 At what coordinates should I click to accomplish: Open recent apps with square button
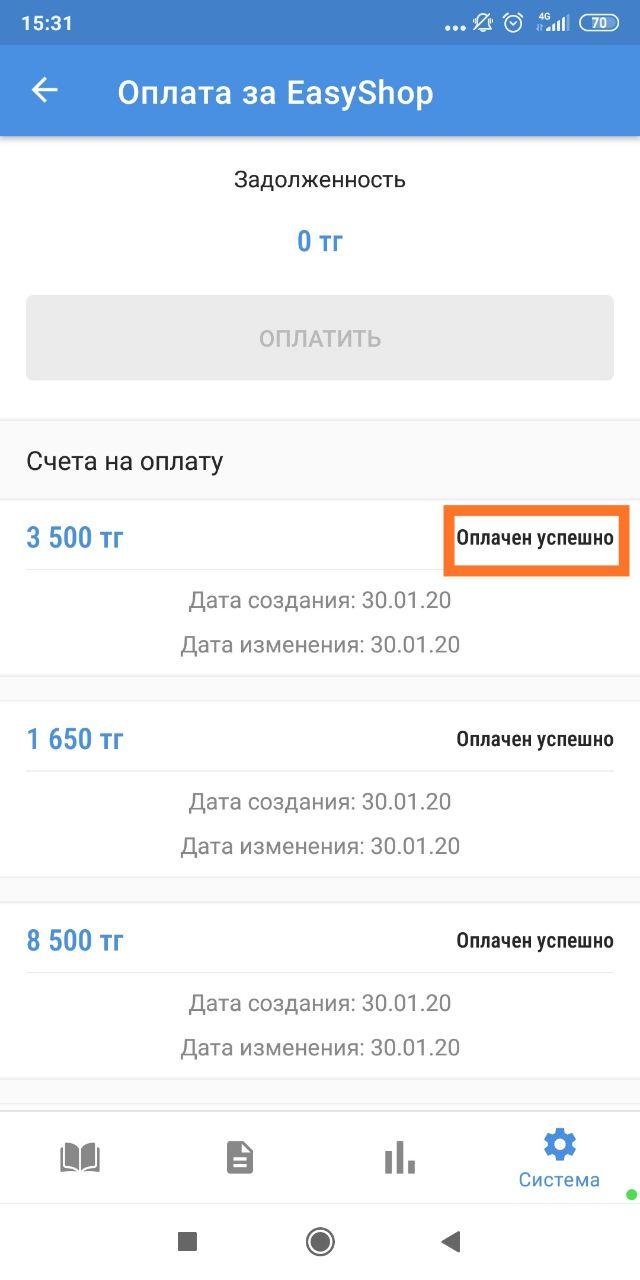pos(187,1242)
